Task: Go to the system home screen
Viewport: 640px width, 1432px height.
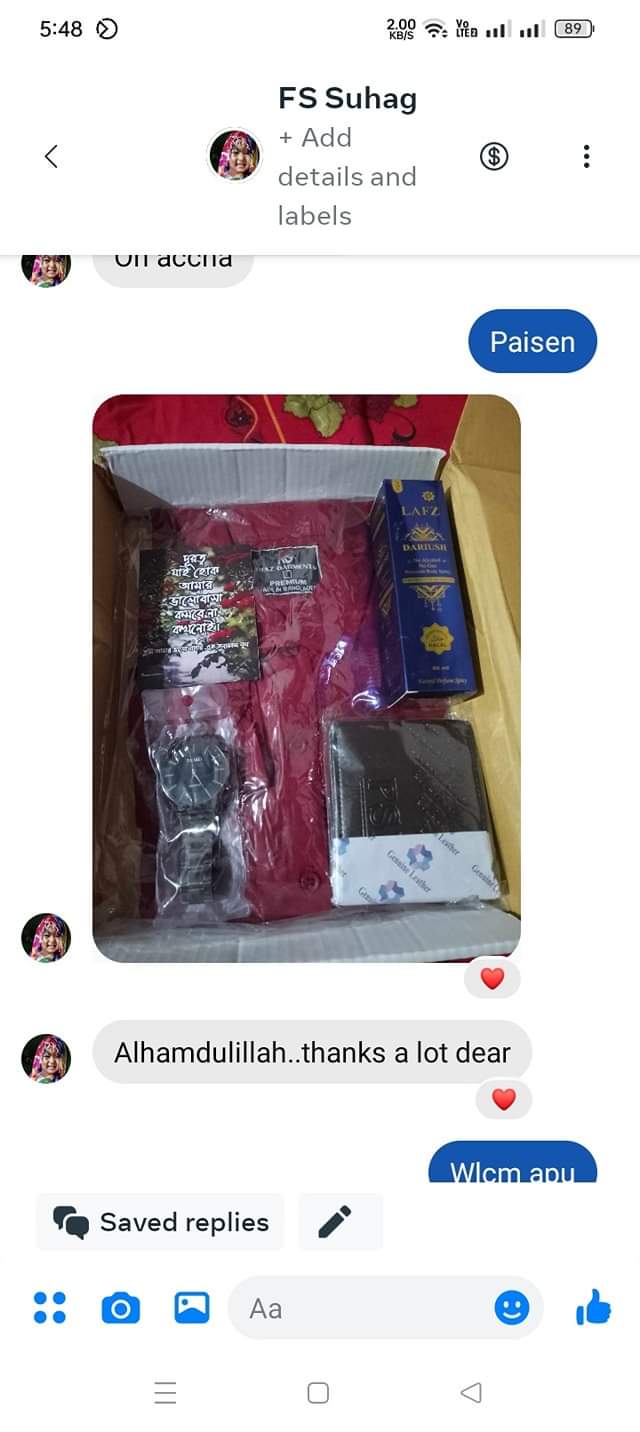Action: (318, 1392)
